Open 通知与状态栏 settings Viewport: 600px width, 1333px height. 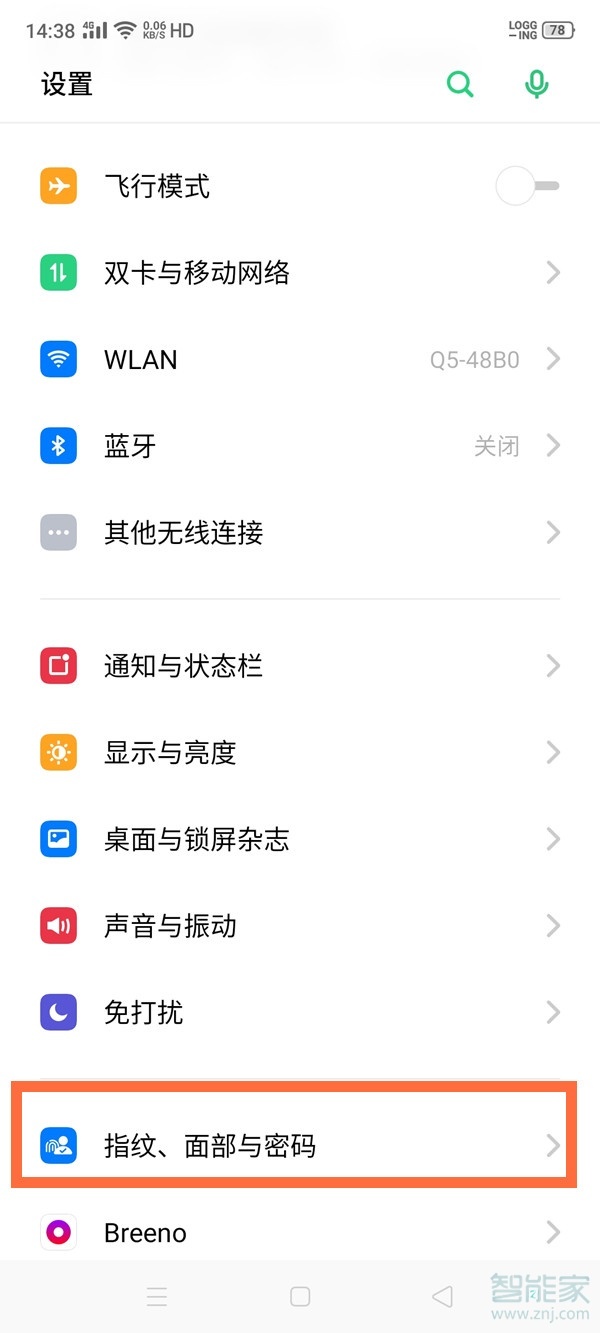(x=300, y=666)
